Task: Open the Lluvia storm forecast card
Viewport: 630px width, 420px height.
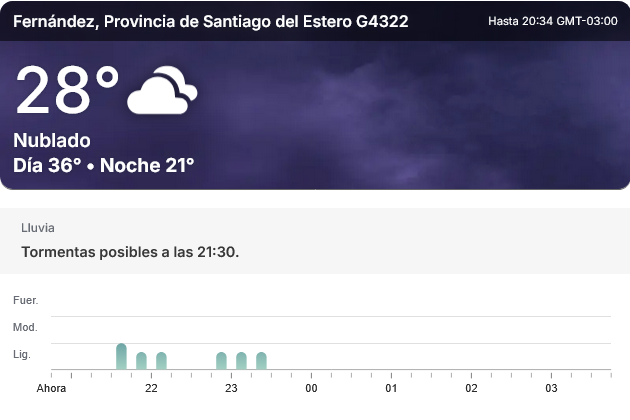Action: click(x=315, y=241)
